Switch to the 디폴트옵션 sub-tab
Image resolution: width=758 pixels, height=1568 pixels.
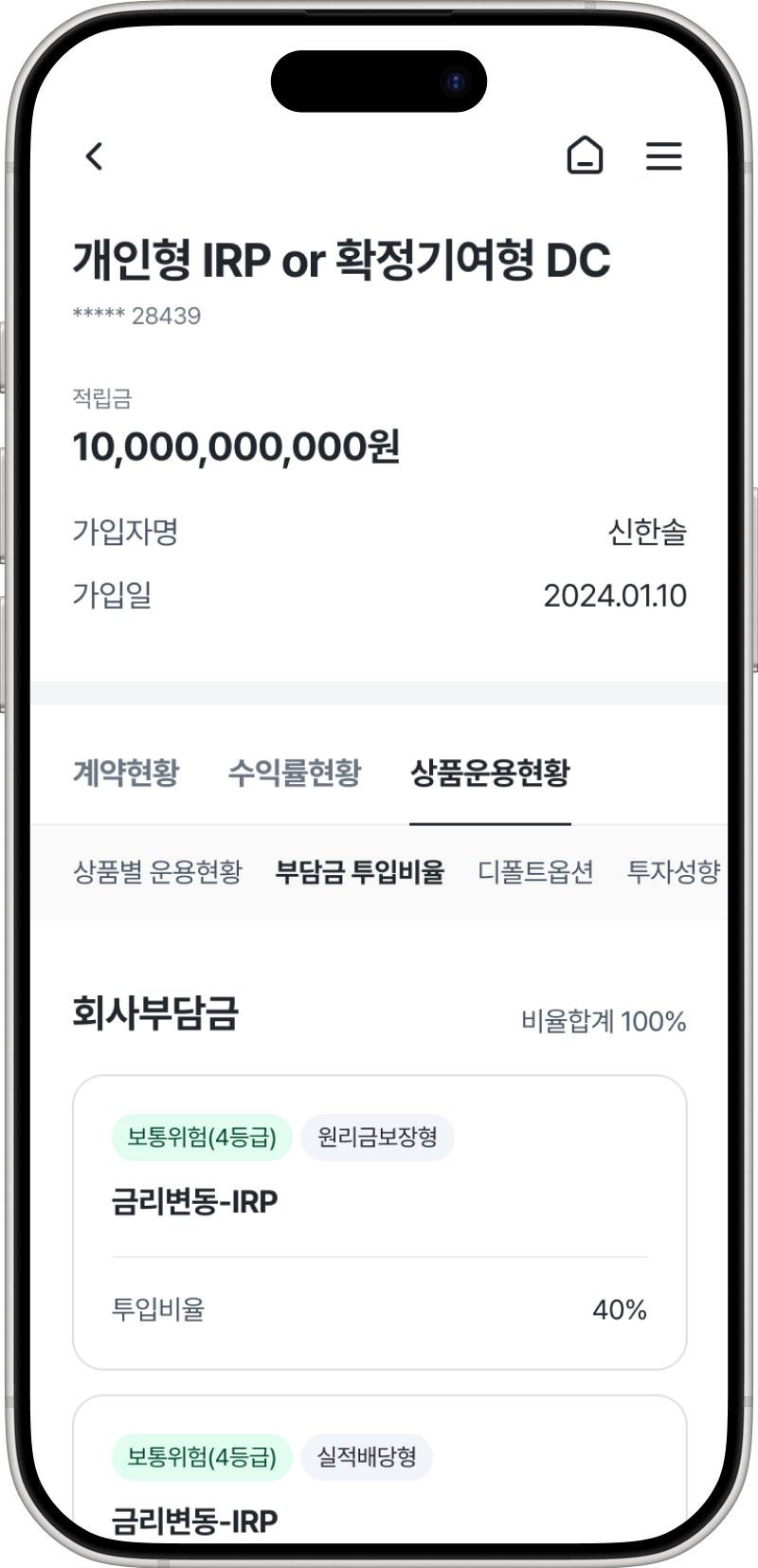coord(535,871)
